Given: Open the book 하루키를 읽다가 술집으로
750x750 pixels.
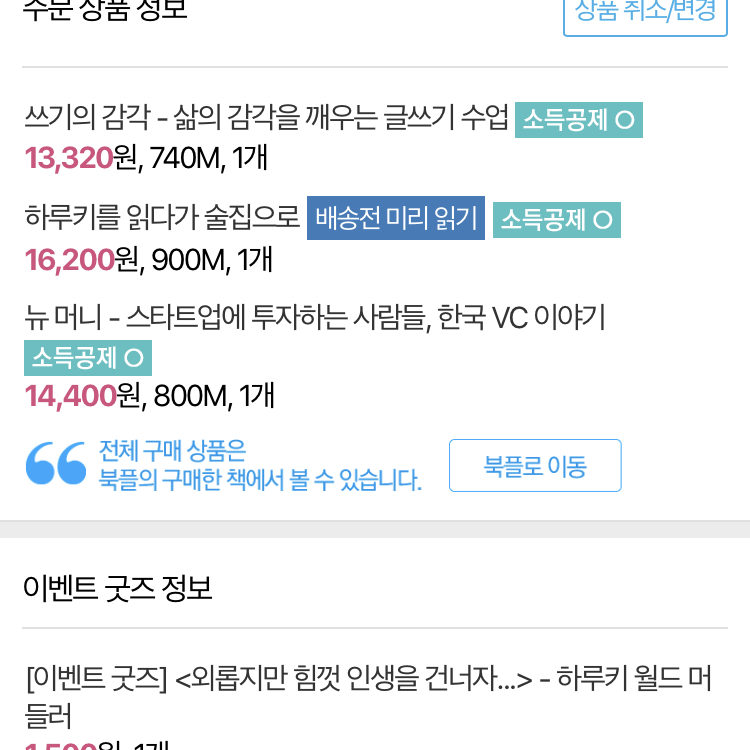Looking at the screenshot, I should tap(162, 217).
